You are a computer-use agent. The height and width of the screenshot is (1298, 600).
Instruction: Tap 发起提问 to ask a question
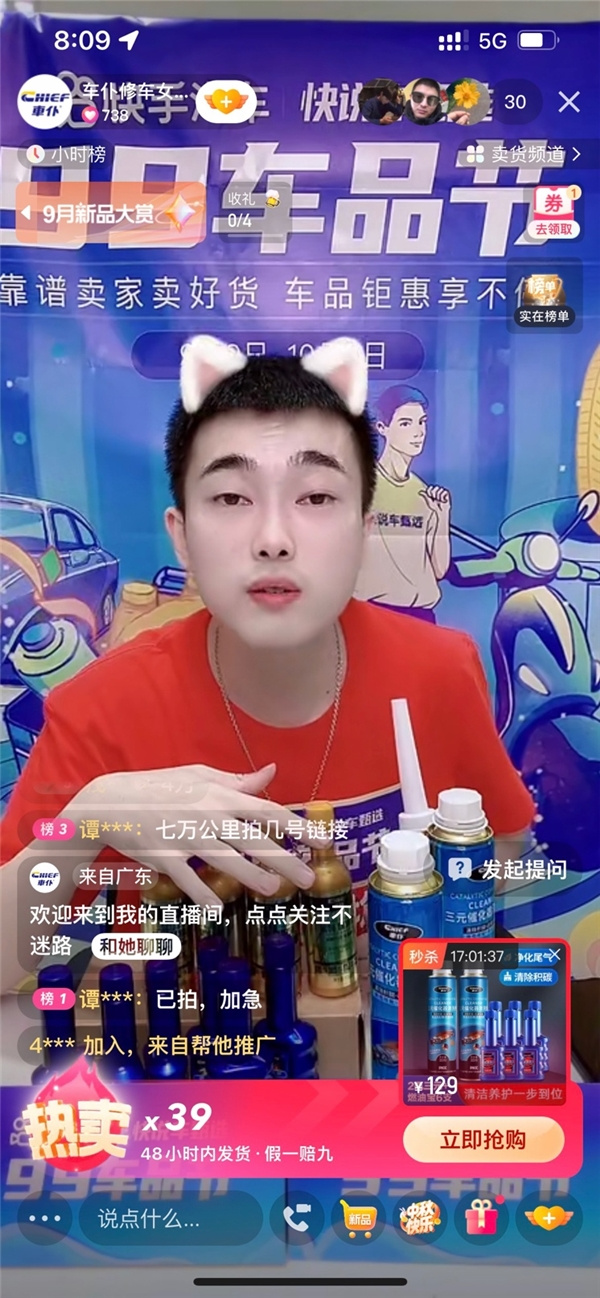pyautogui.click(x=508, y=869)
